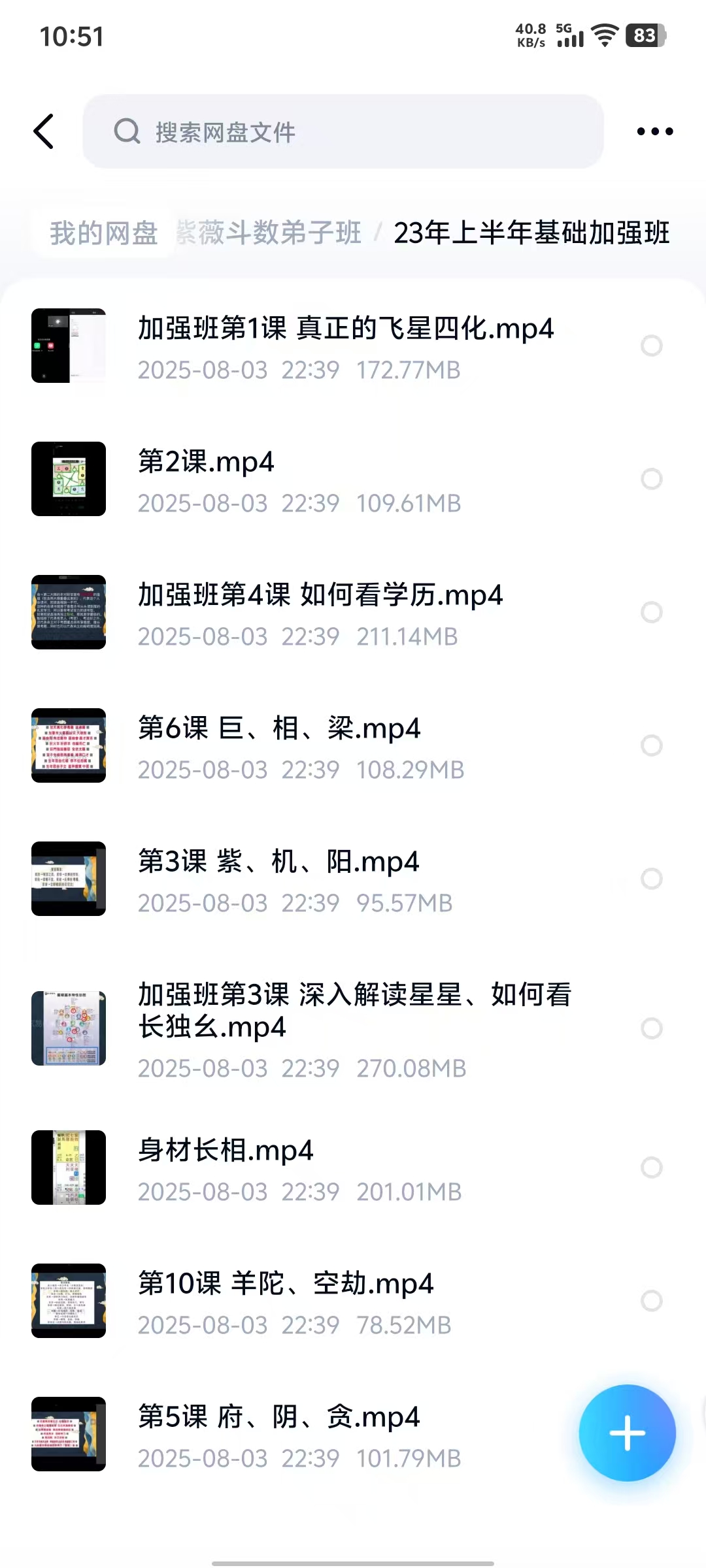Check the circle for 第10课 羊陀、空劫.mp4
This screenshot has width=706, height=1568.
point(651,1301)
